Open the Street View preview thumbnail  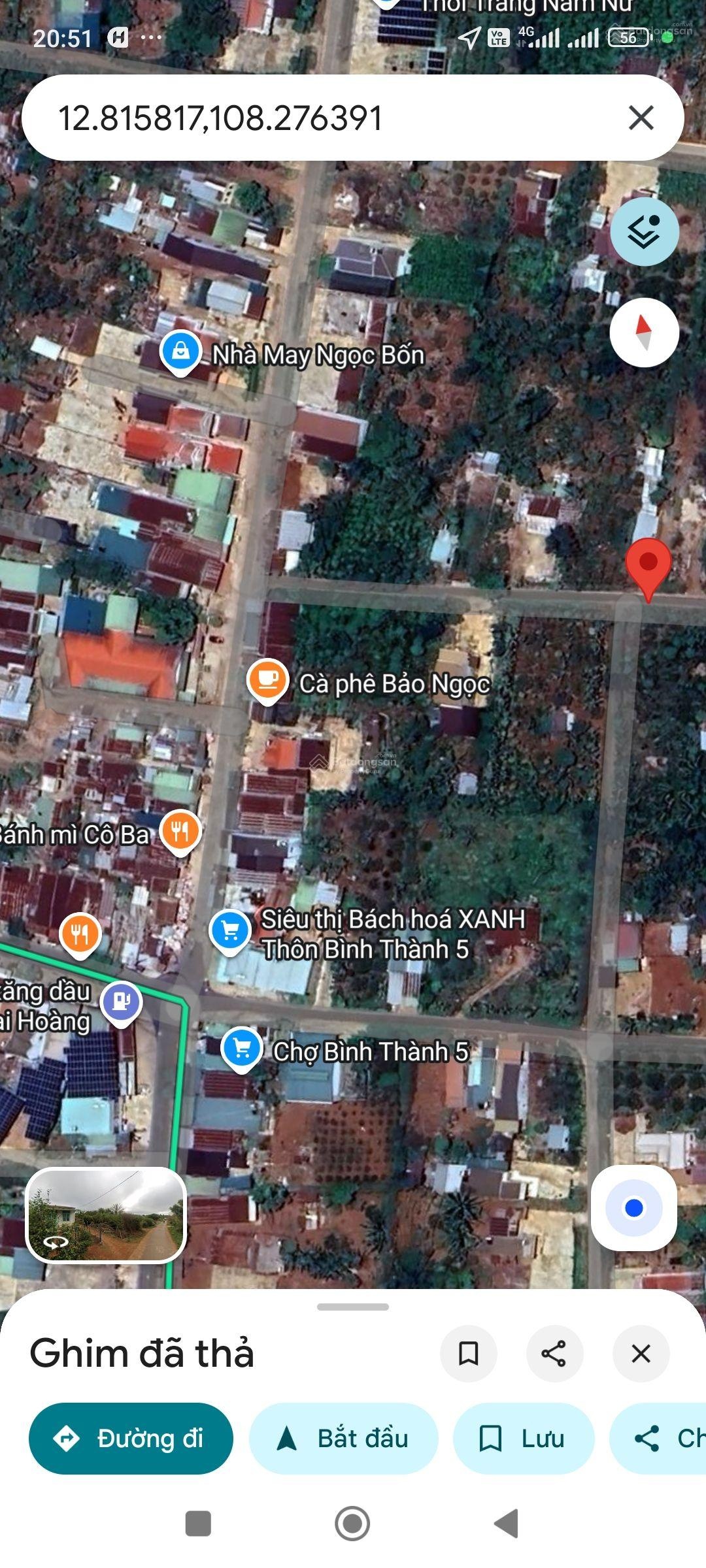(106, 1215)
